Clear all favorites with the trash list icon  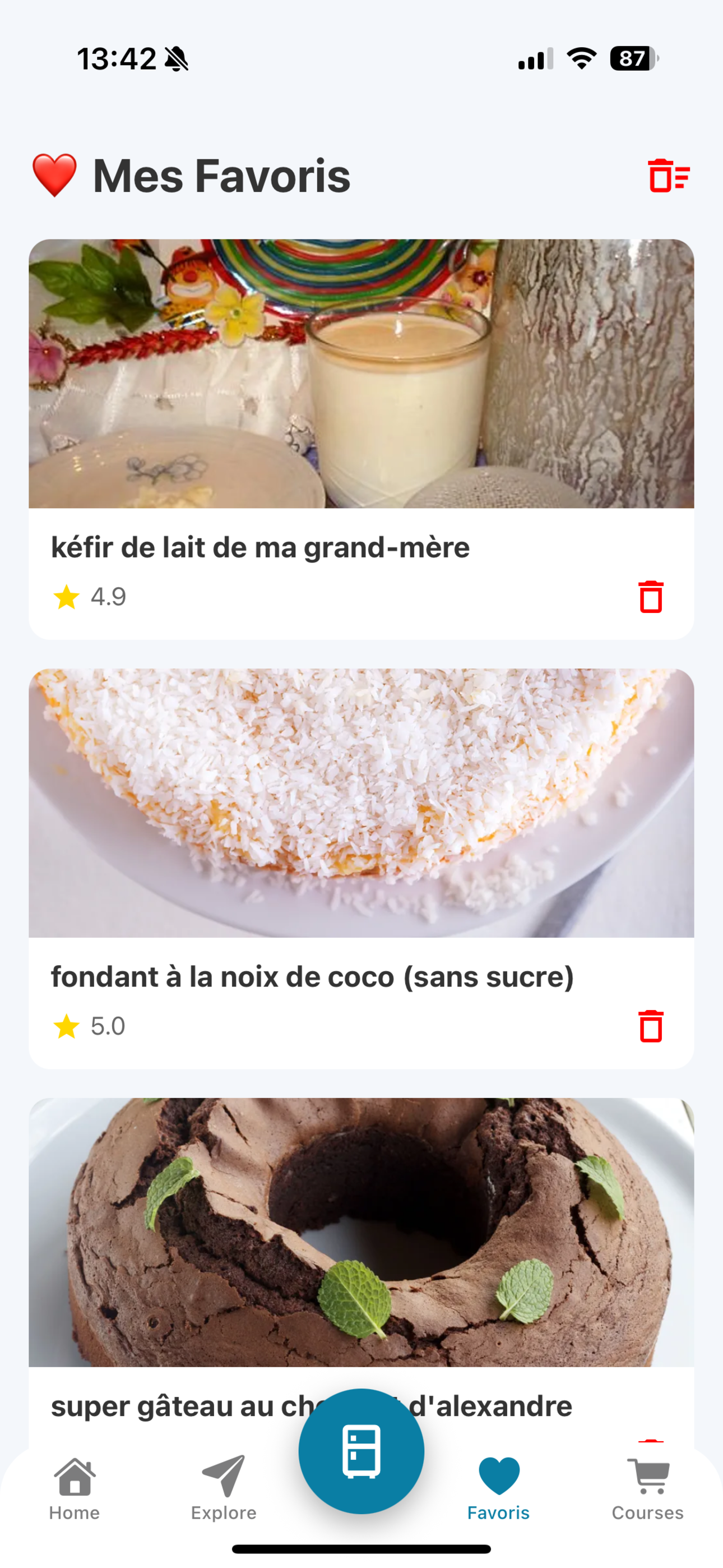668,176
